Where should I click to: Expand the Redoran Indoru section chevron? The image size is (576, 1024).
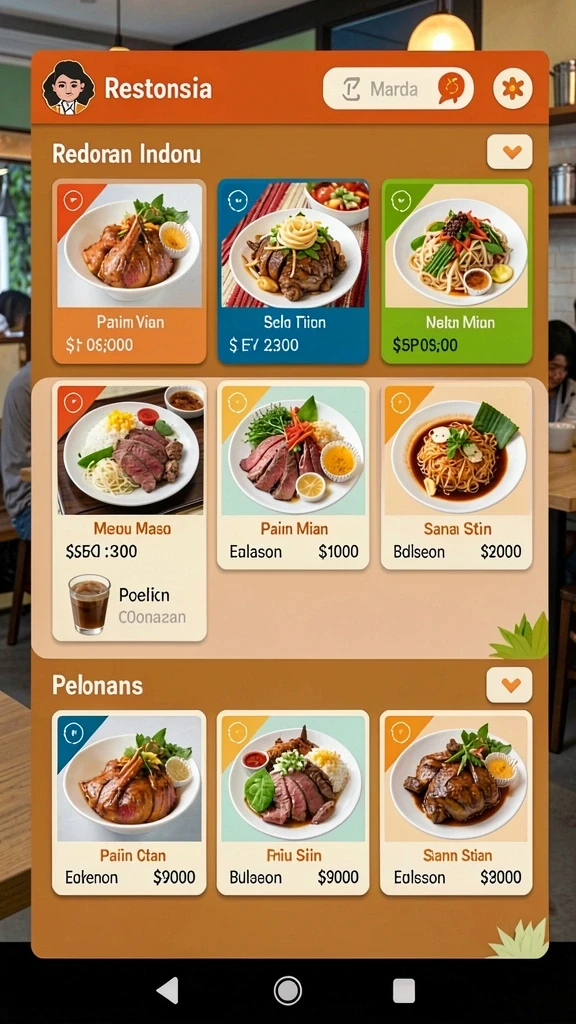510,152
